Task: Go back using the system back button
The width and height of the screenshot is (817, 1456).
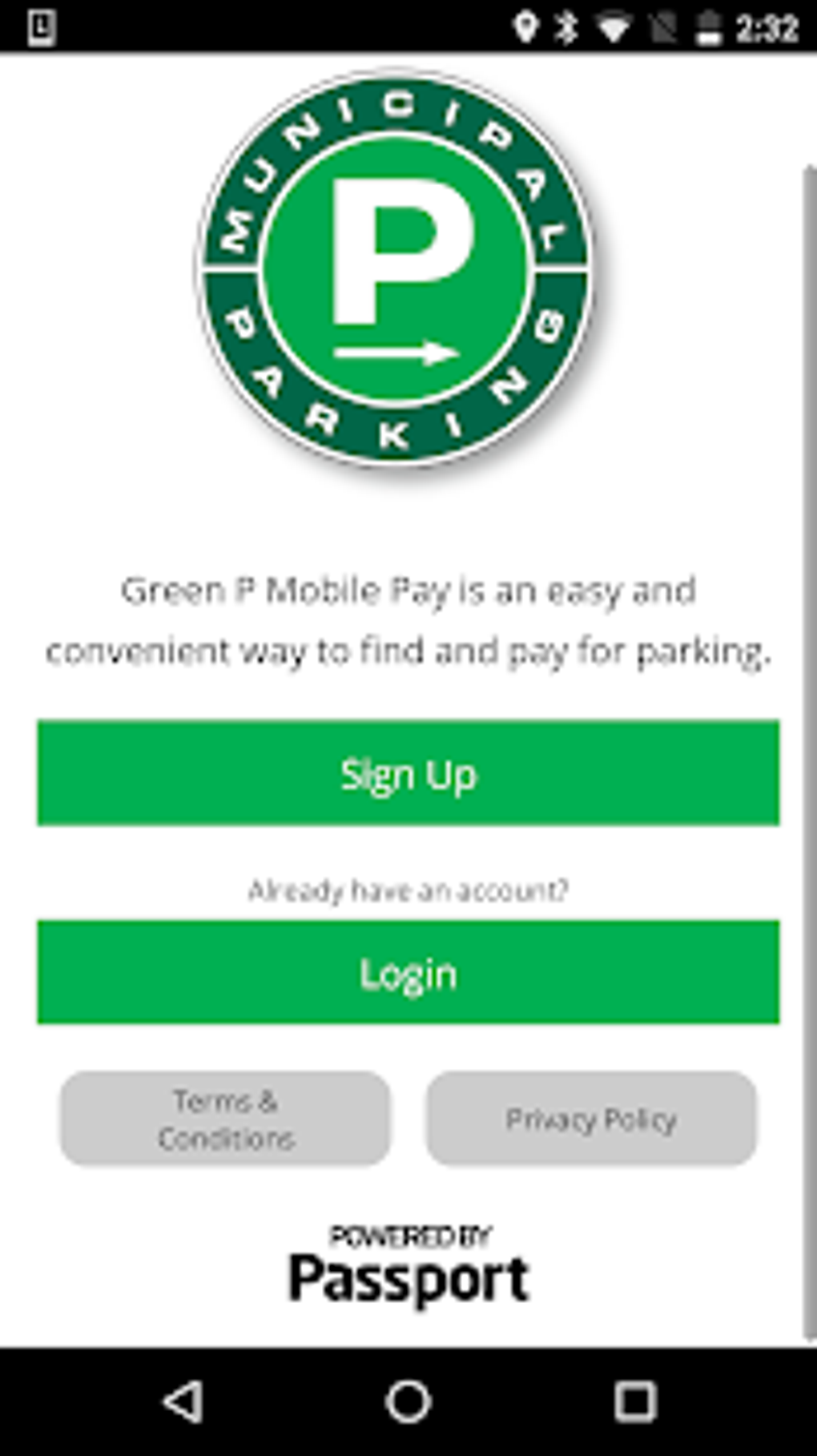Action: click(183, 1402)
